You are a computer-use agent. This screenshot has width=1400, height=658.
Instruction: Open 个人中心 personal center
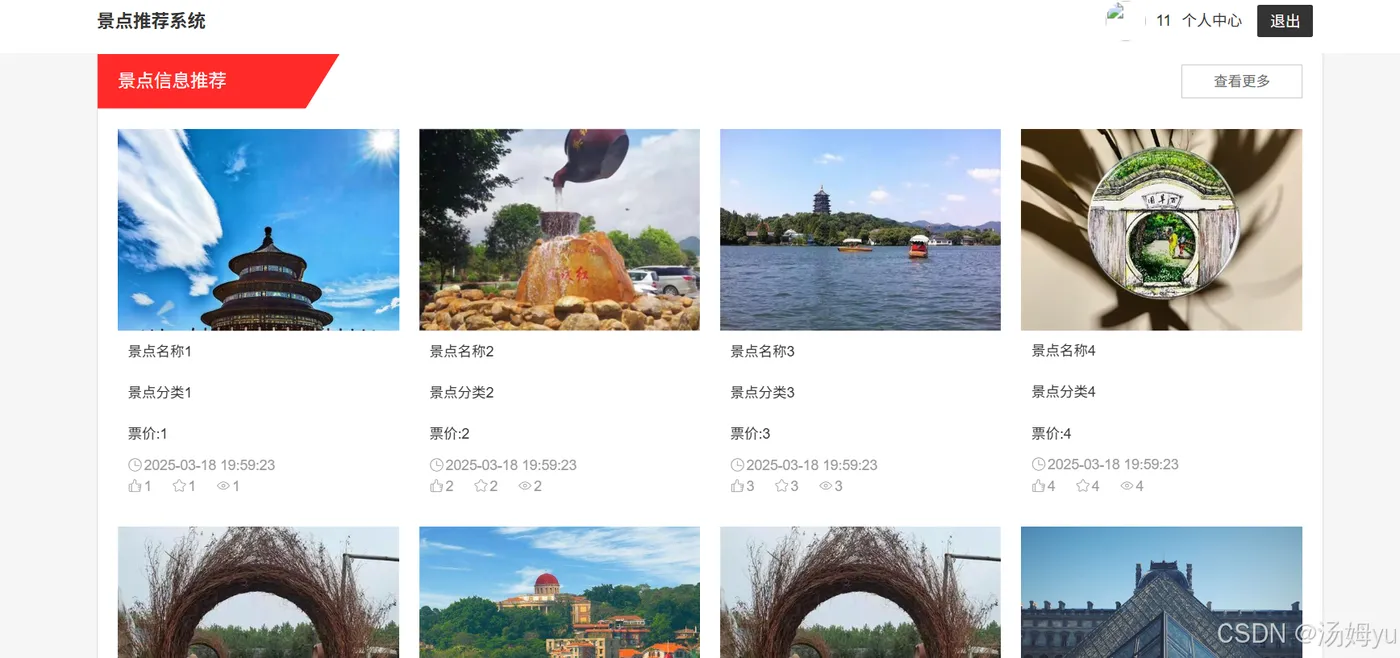coord(1211,21)
